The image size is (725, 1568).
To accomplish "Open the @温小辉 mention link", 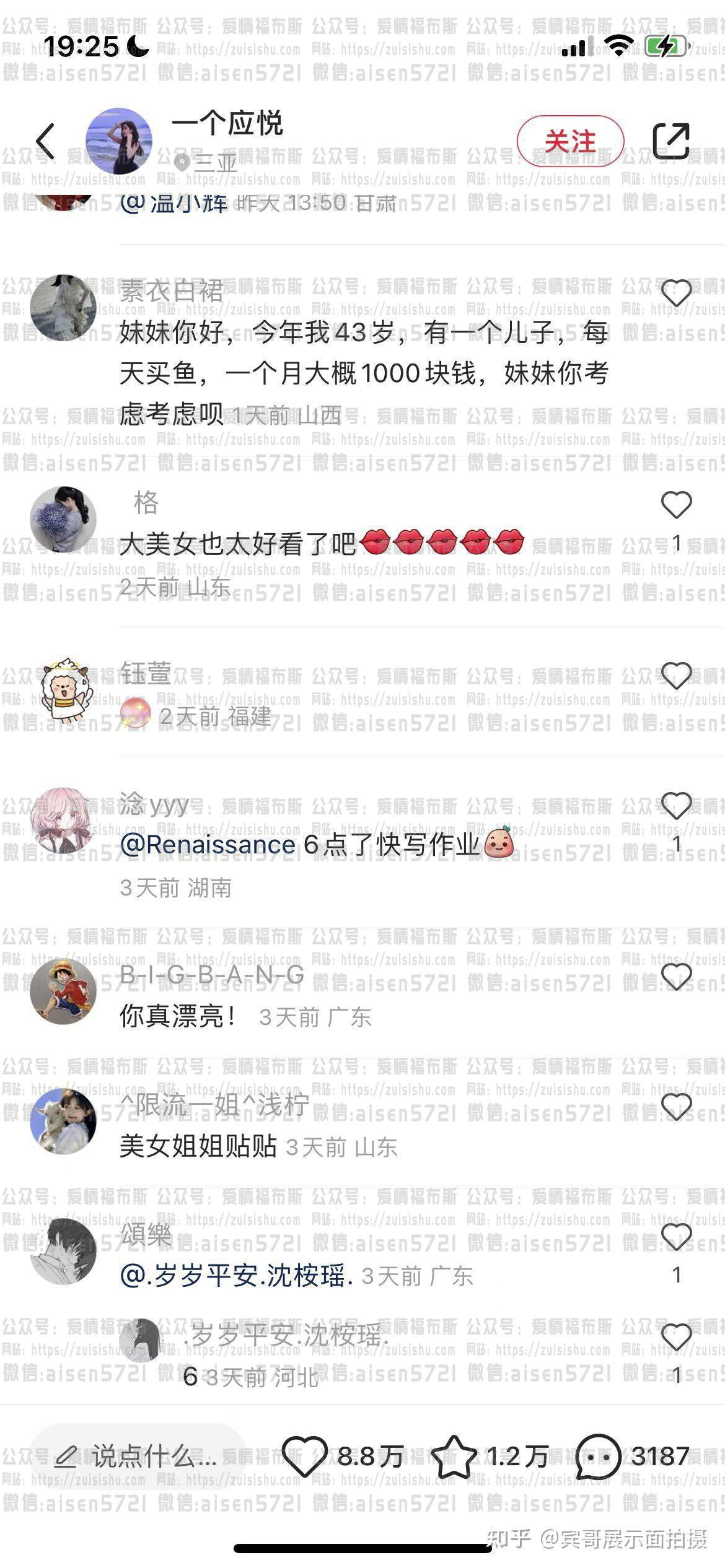I will pyautogui.click(x=174, y=203).
